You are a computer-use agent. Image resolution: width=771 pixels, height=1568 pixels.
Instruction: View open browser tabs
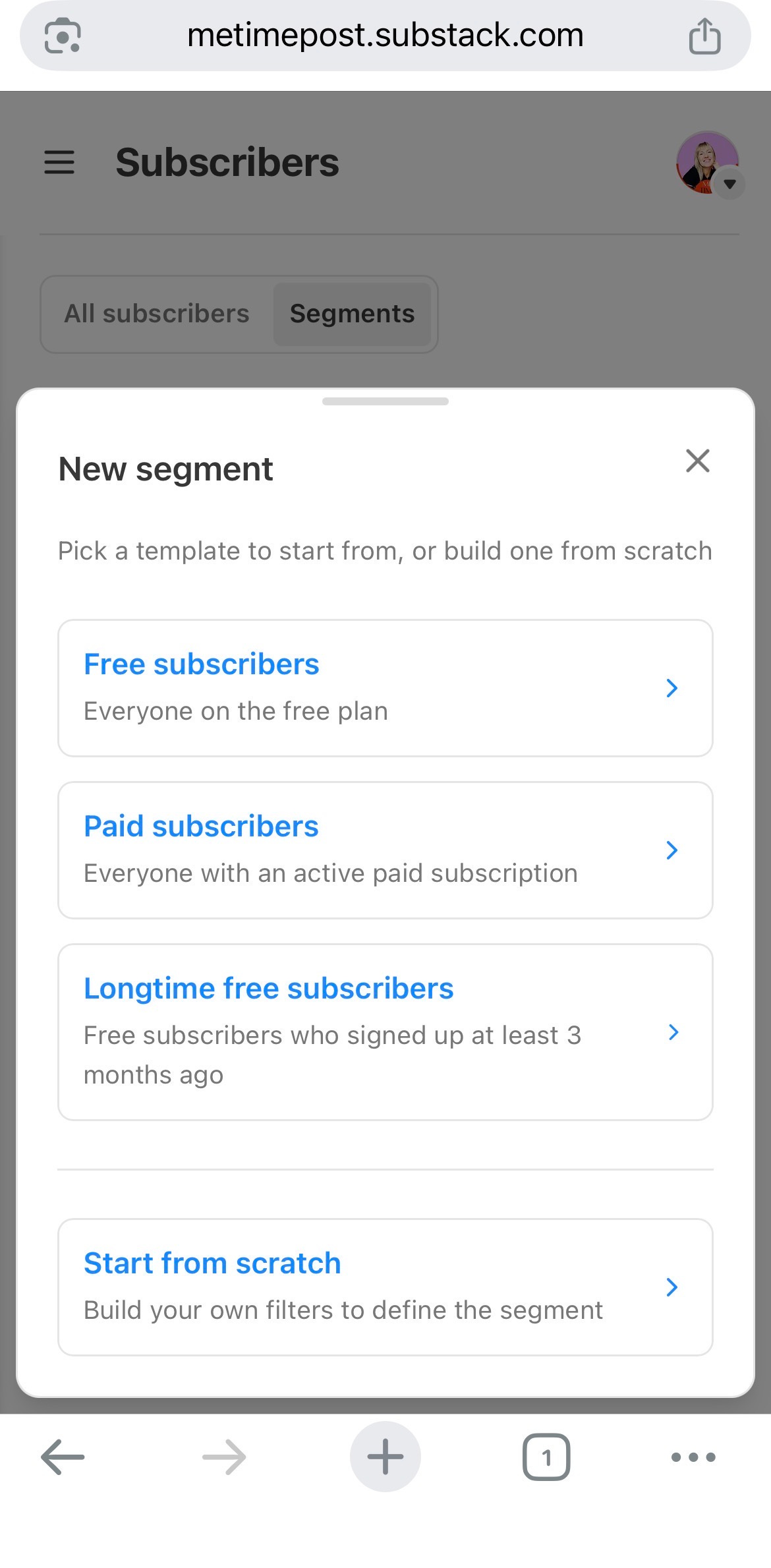tap(546, 1457)
